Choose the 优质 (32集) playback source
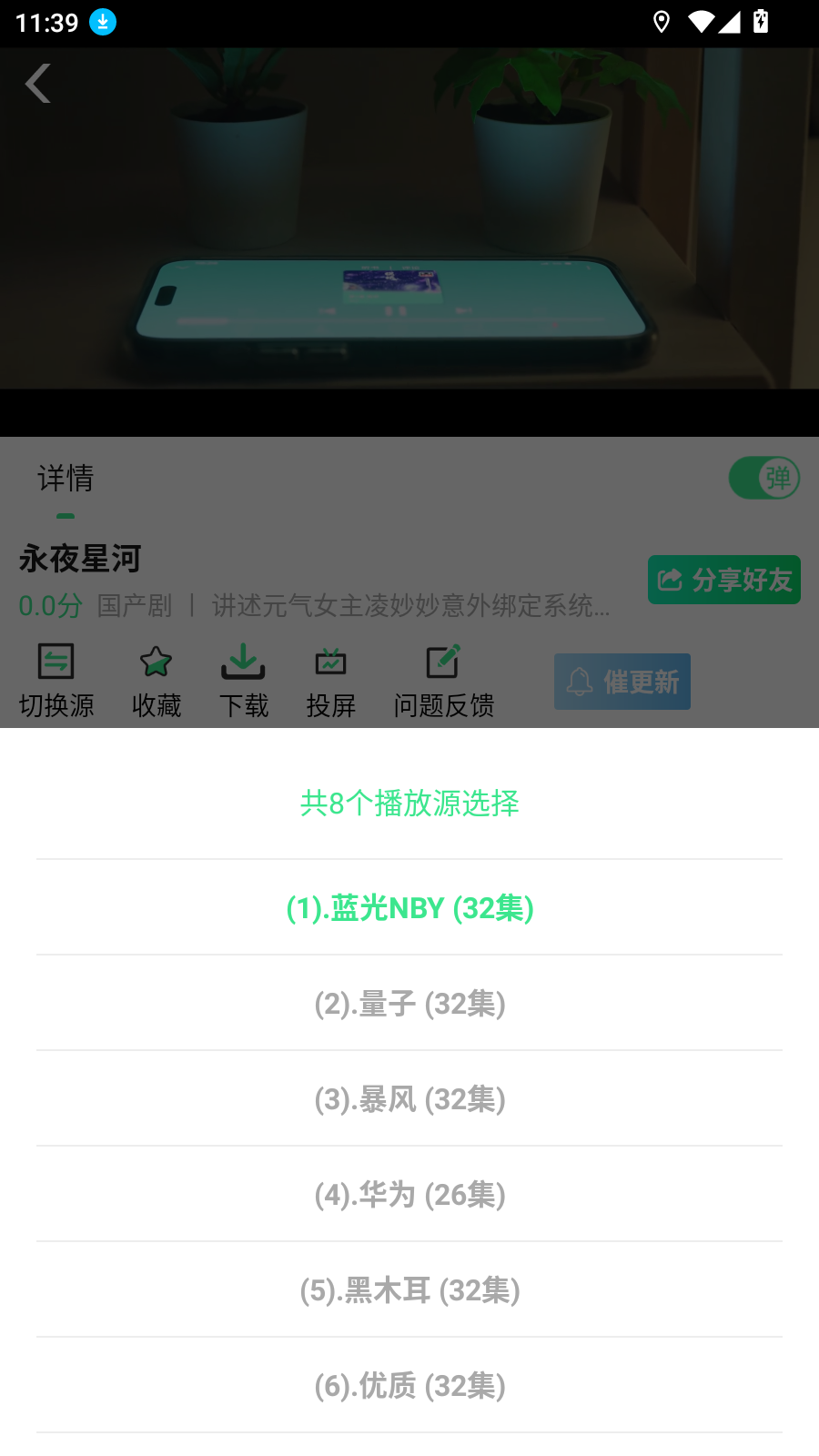 [409, 1386]
